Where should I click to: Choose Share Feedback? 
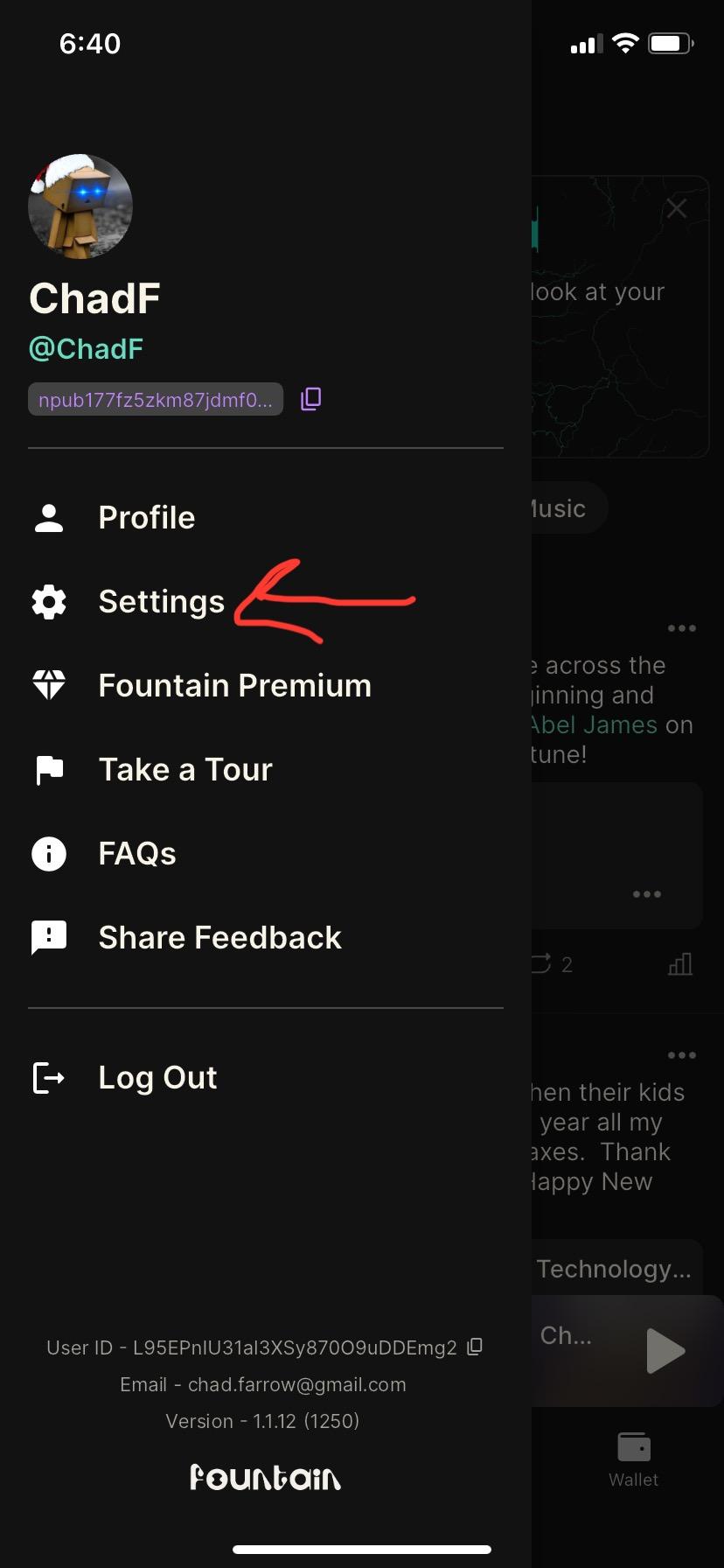[x=266, y=937]
